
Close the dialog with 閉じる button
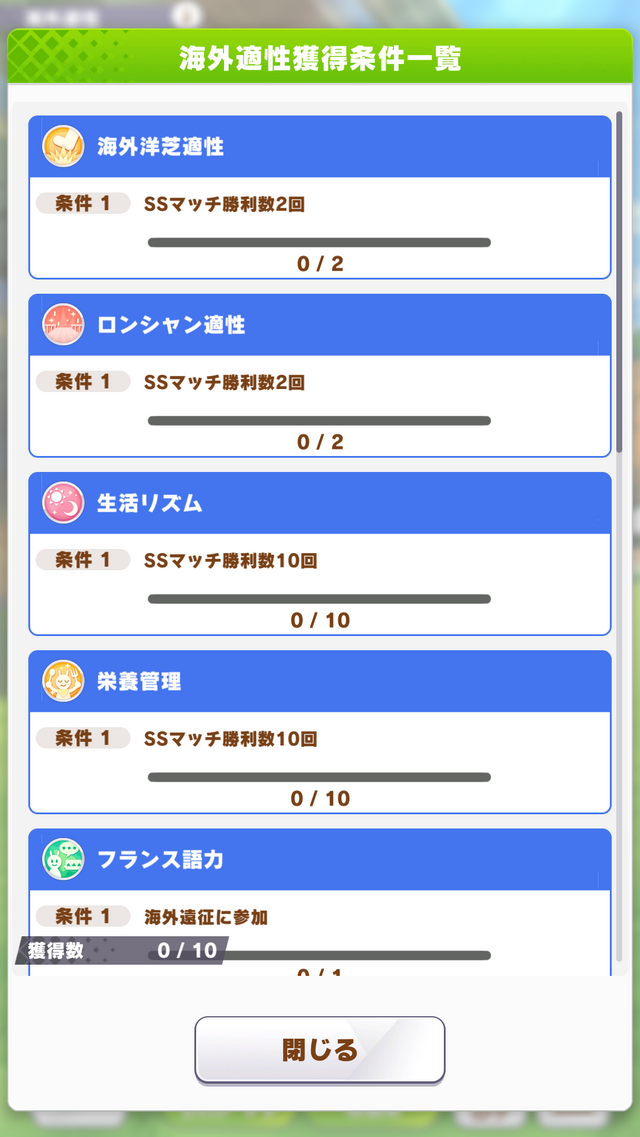tap(320, 1050)
